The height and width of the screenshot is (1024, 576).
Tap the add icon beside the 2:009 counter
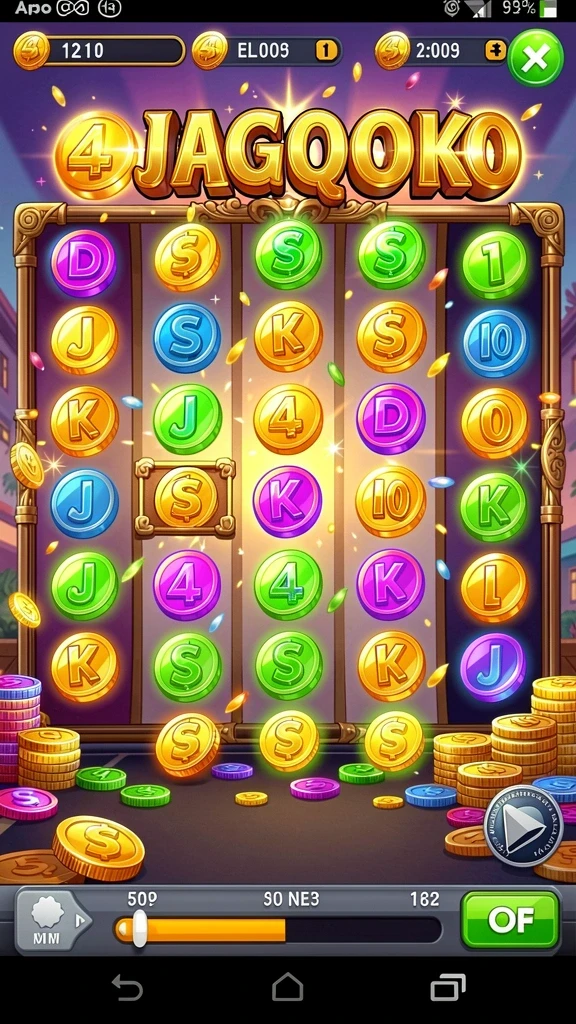click(x=496, y=51)
